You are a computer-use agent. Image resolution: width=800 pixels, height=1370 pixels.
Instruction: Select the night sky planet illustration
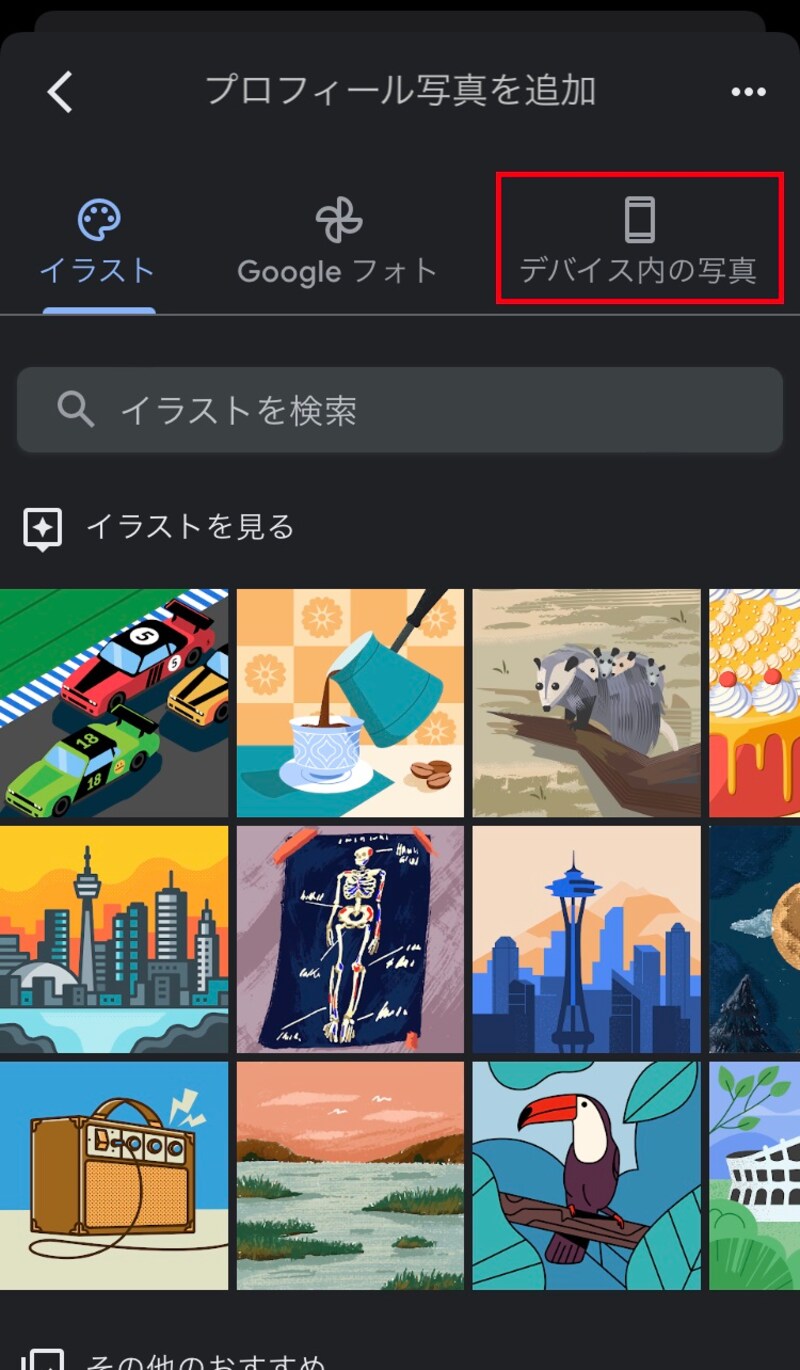click(x=755, y=939)
